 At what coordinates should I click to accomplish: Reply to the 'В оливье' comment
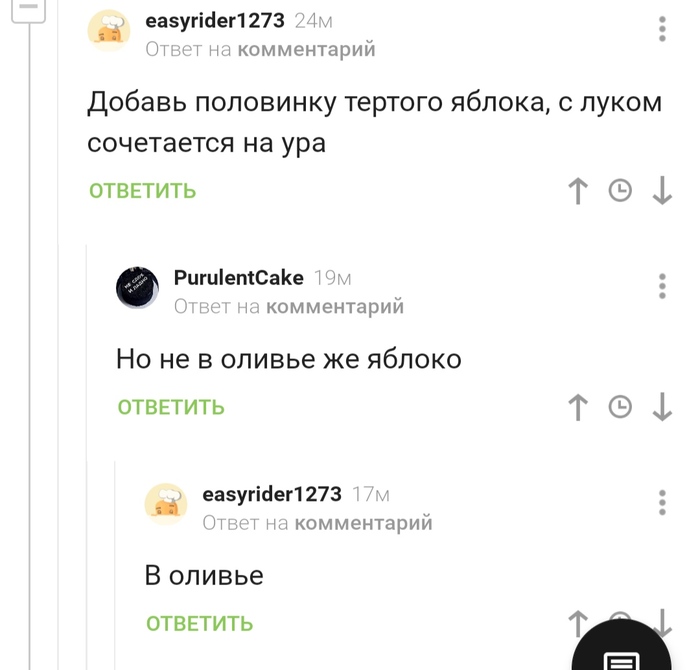click(x=199, y=623)
